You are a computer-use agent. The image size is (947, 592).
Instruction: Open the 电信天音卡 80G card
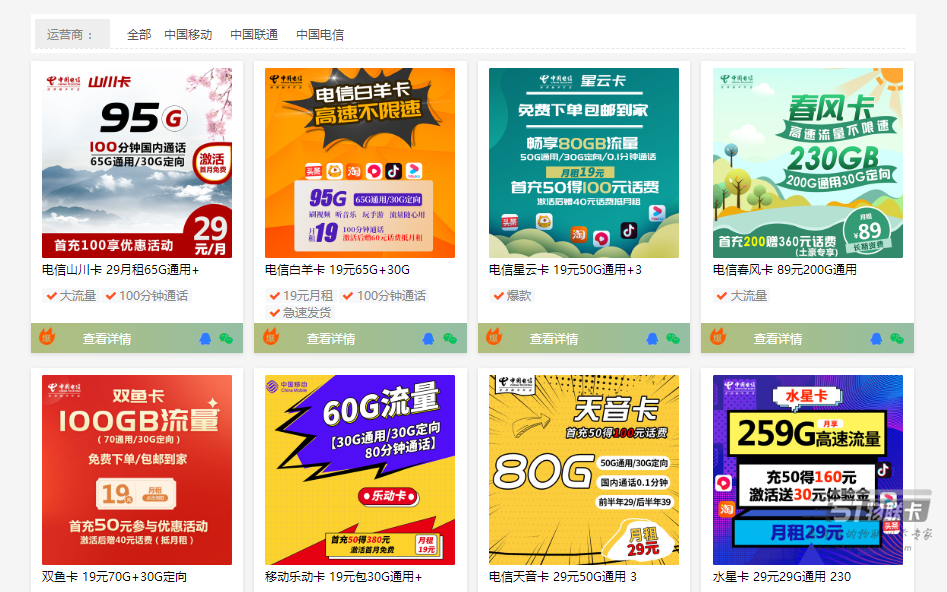pyautogui.click(x=584, y=470)
